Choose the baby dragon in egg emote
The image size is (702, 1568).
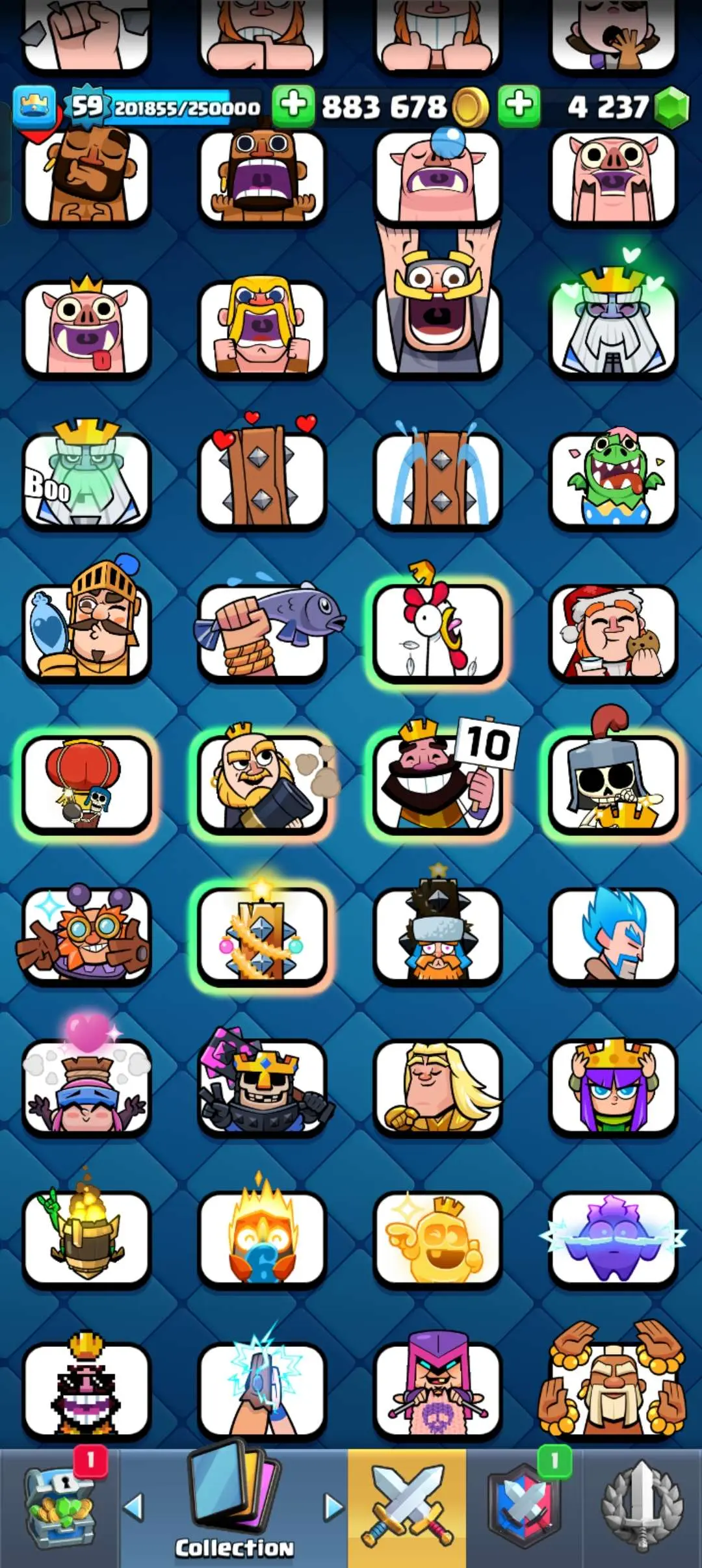[614, 480]
